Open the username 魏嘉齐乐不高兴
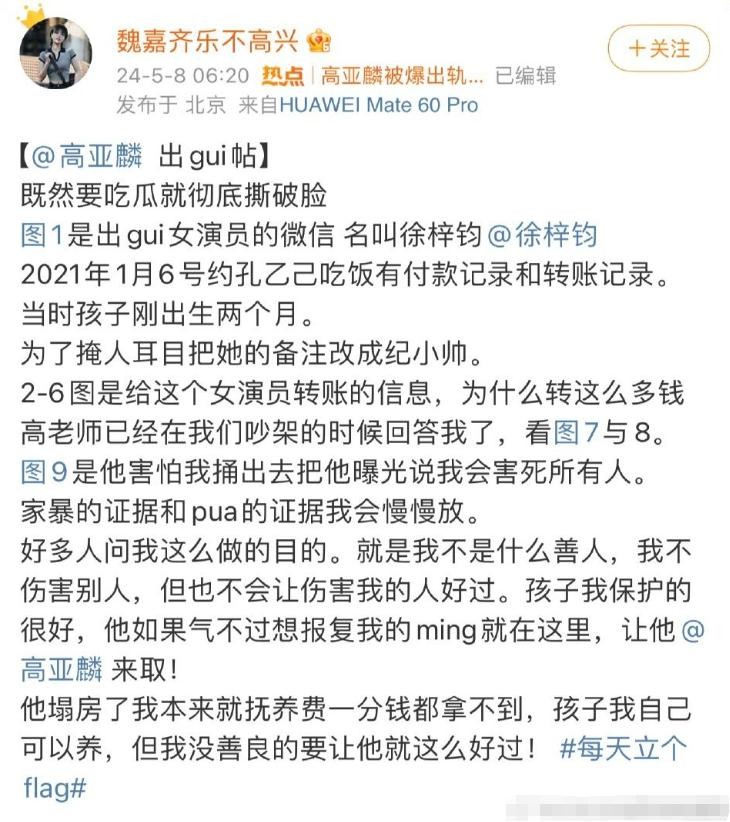This screenshot has width=730, height=822. click(x=208, y=42)
